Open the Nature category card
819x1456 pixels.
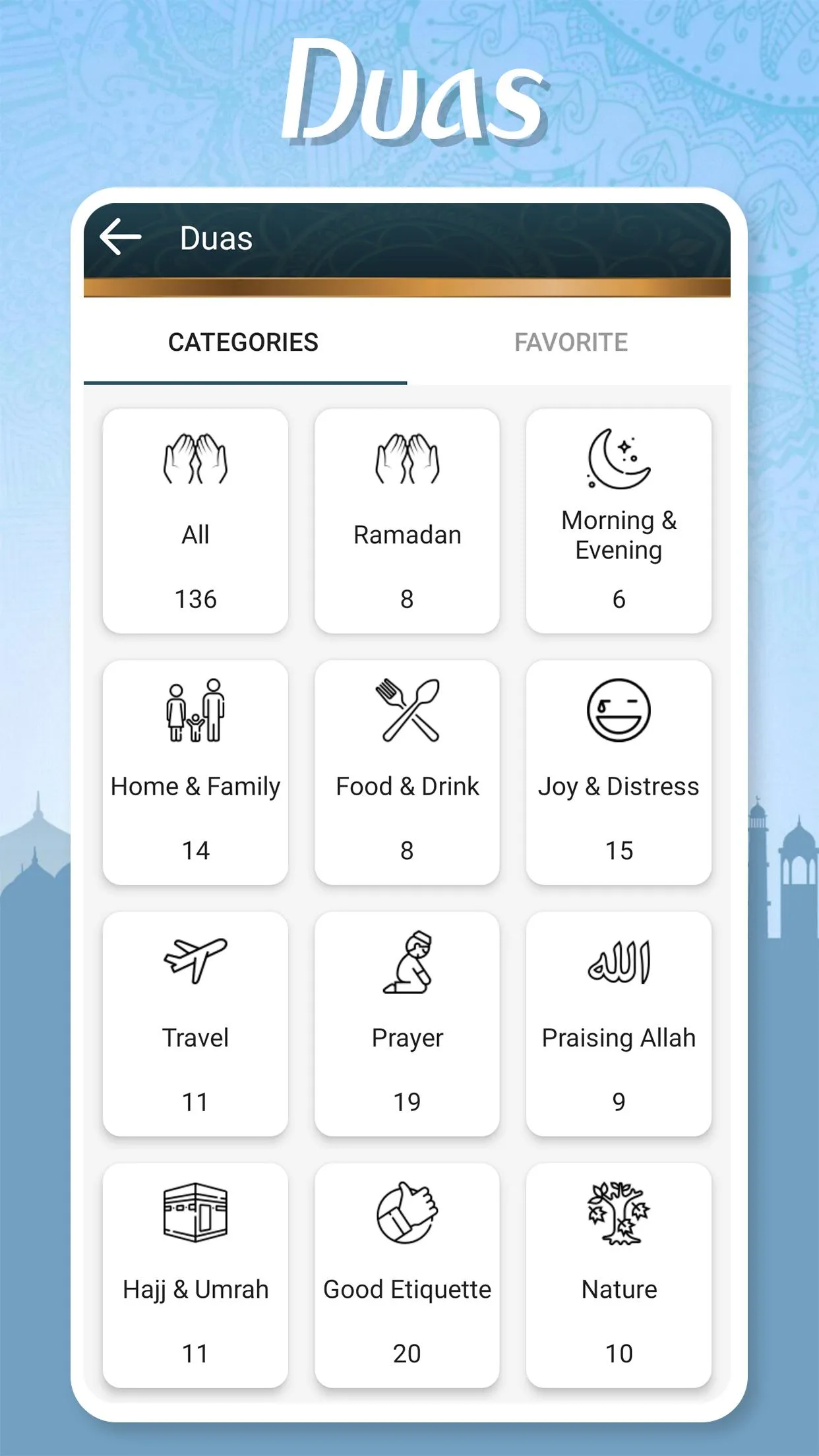[619, 1275]
